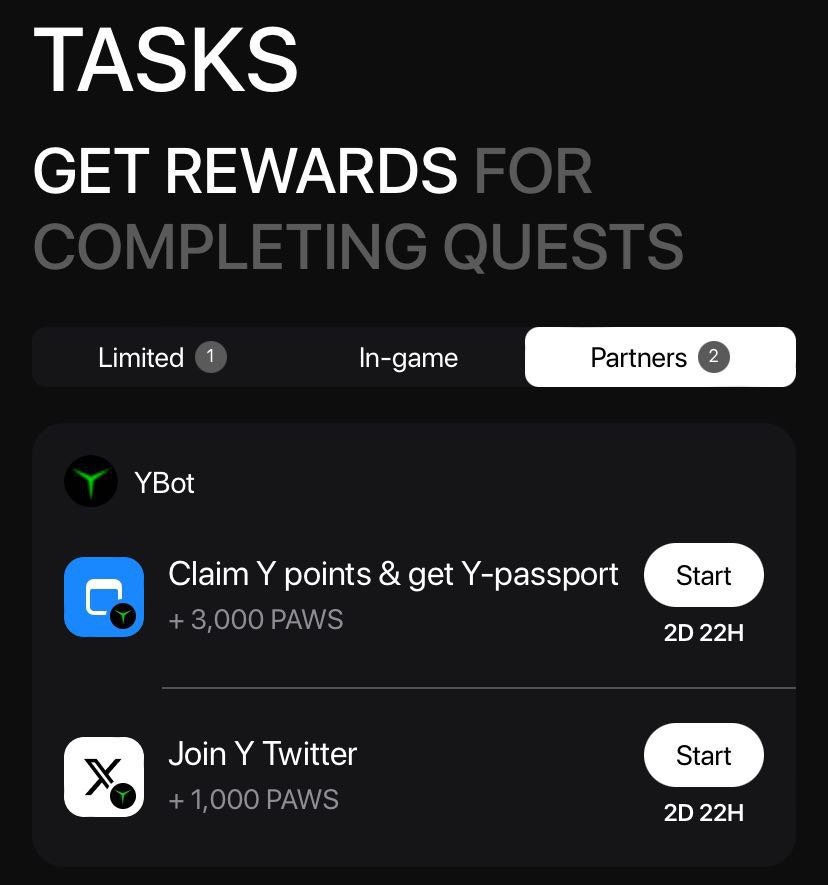Start the Join Y Twitter task
The height and width of the screenshot is (885, 828).
pyautogui.click(x=703, y=755)
